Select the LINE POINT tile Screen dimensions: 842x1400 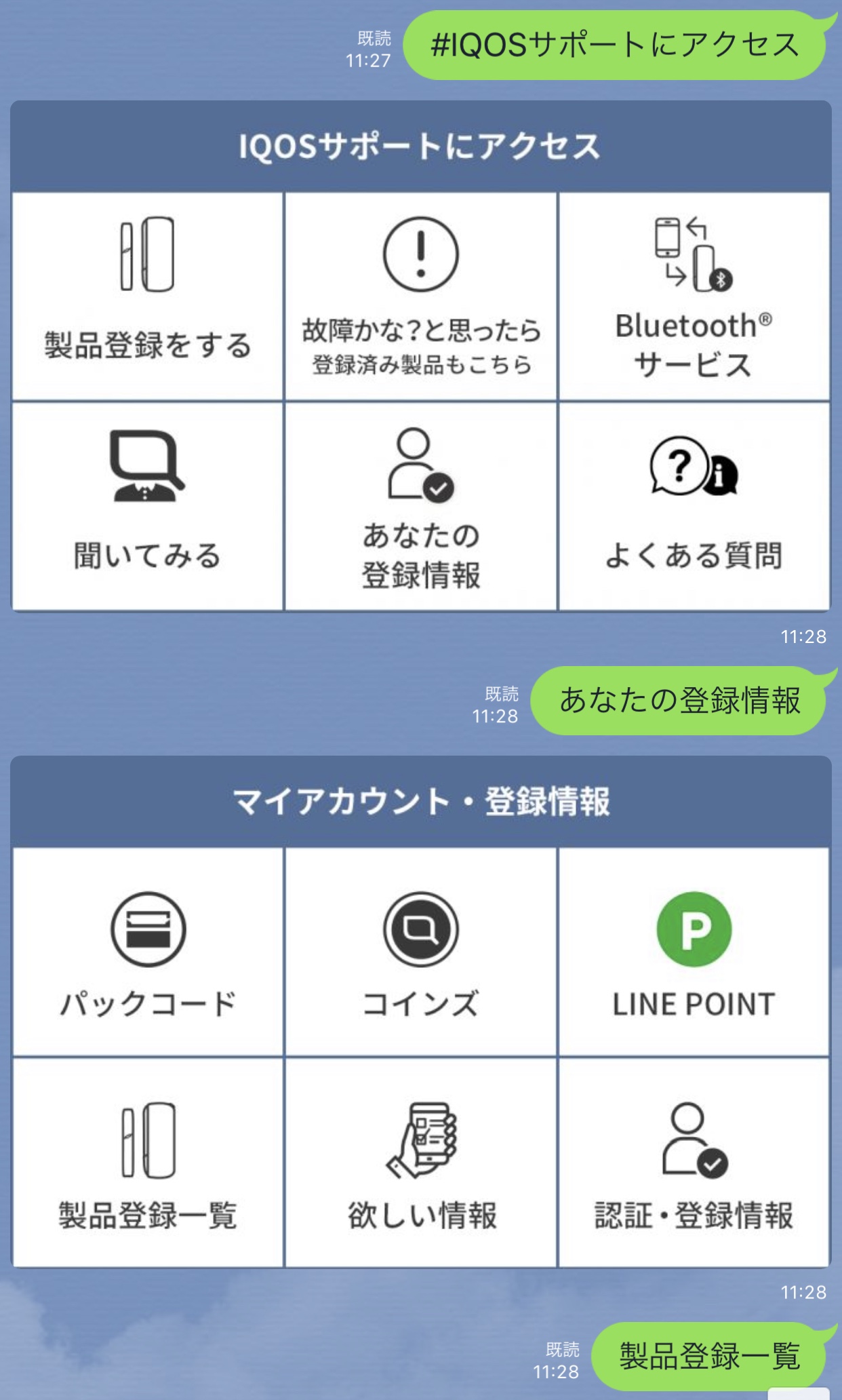694,952
